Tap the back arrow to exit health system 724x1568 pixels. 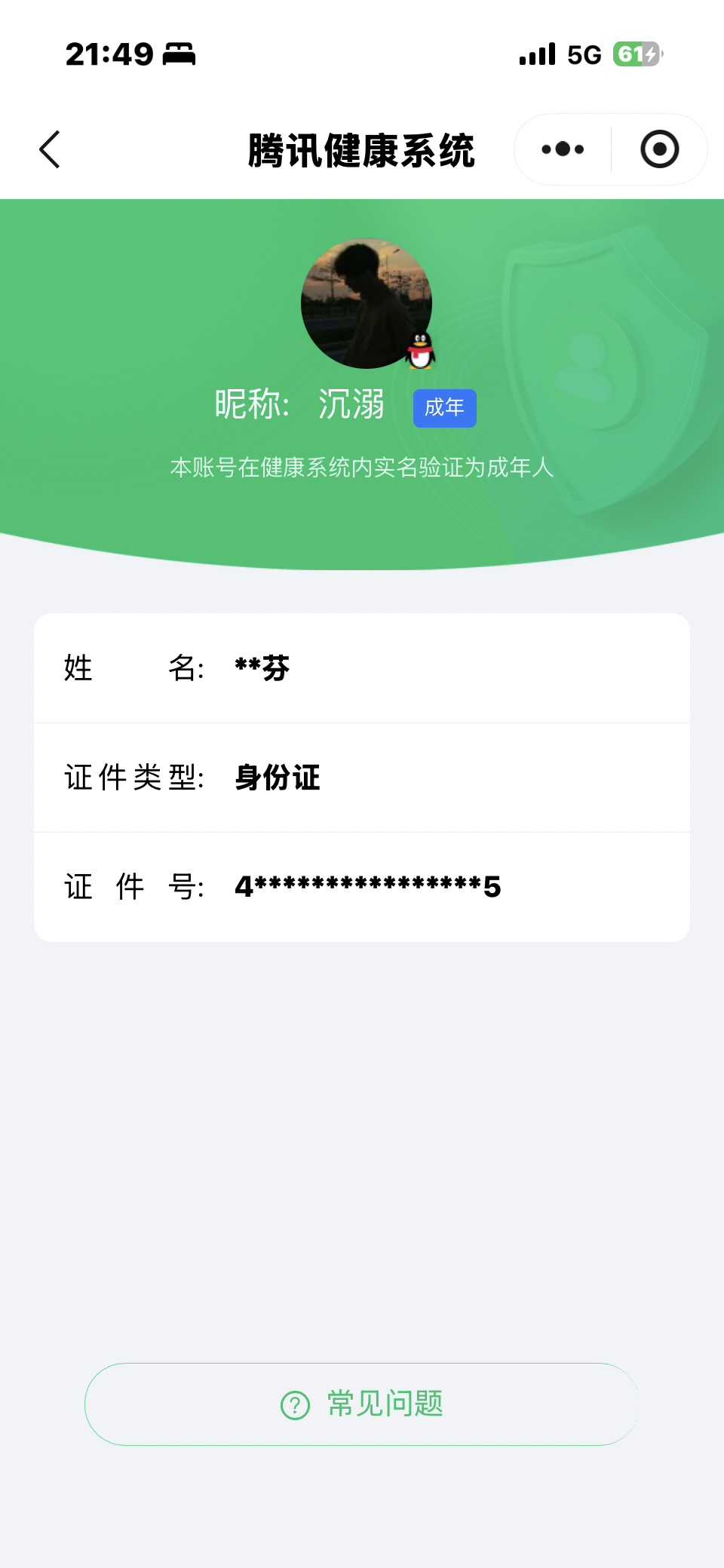[48, 149]
